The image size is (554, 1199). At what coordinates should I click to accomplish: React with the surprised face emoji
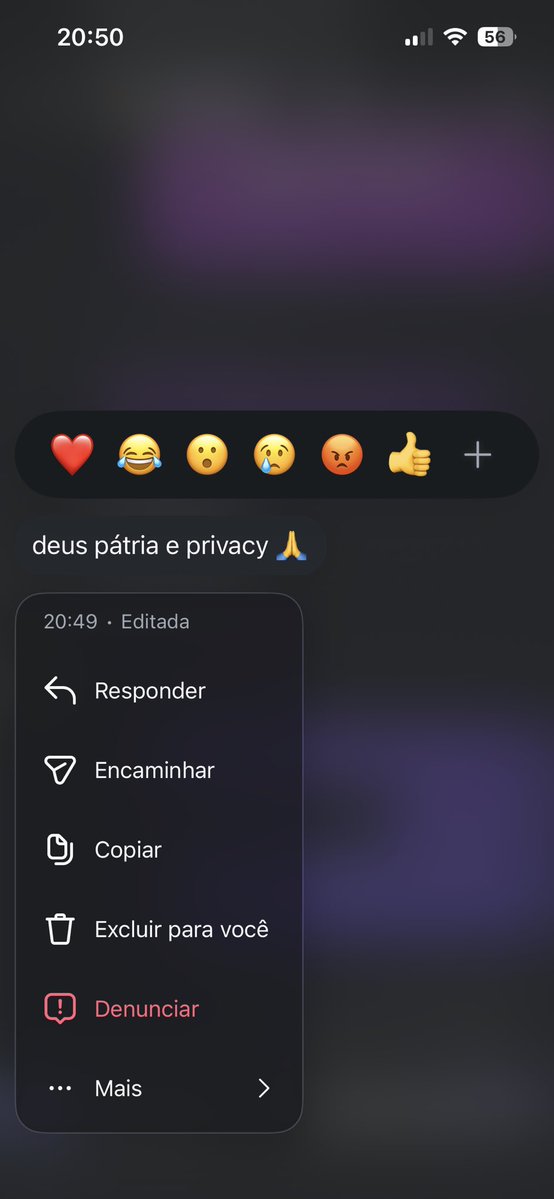point(207,455)
